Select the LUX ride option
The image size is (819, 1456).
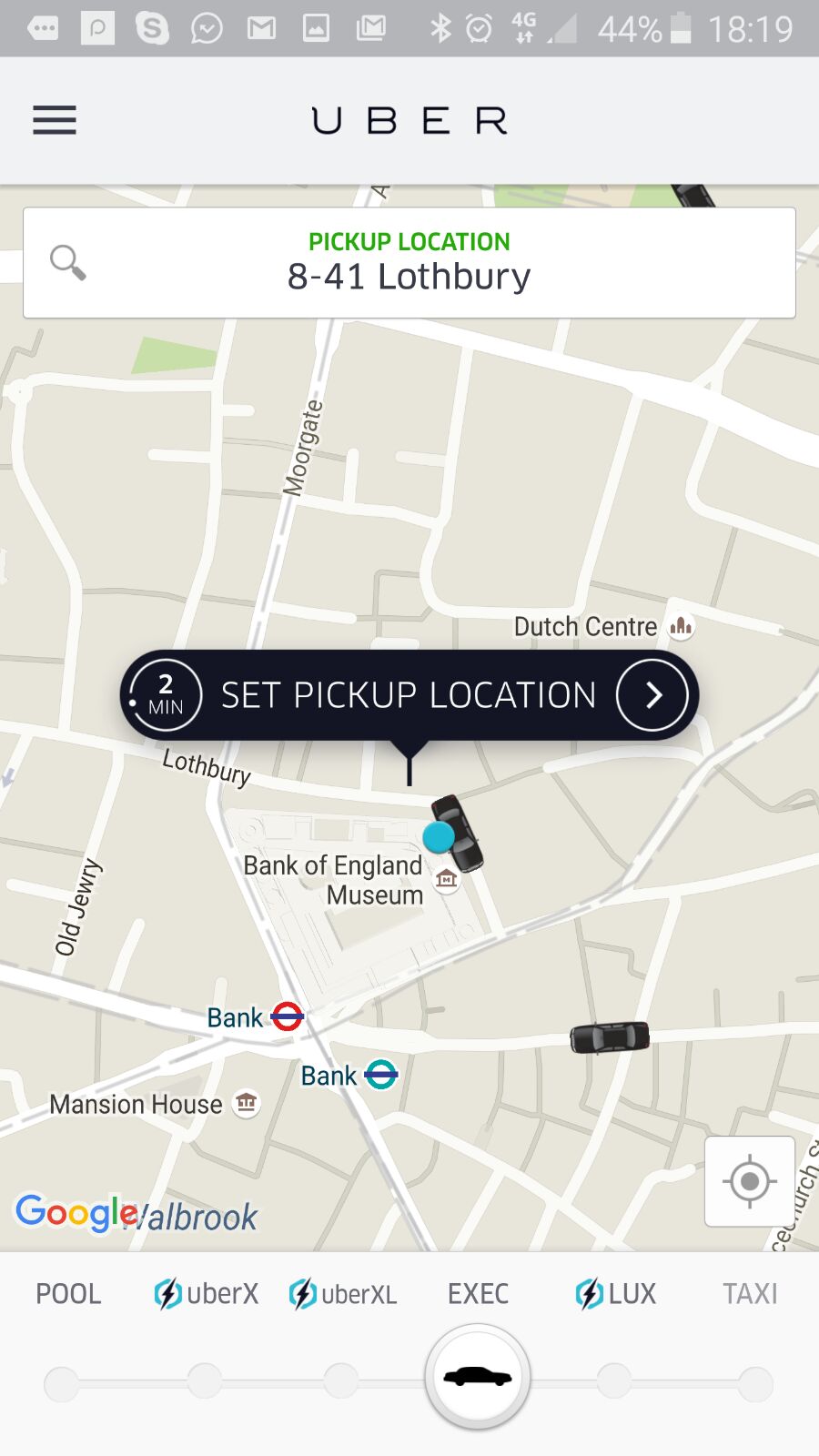tap(615, 1293)
